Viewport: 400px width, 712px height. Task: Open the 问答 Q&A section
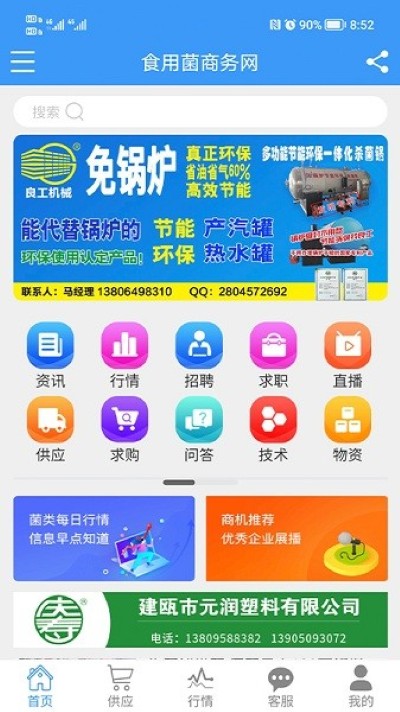[199, 430]
